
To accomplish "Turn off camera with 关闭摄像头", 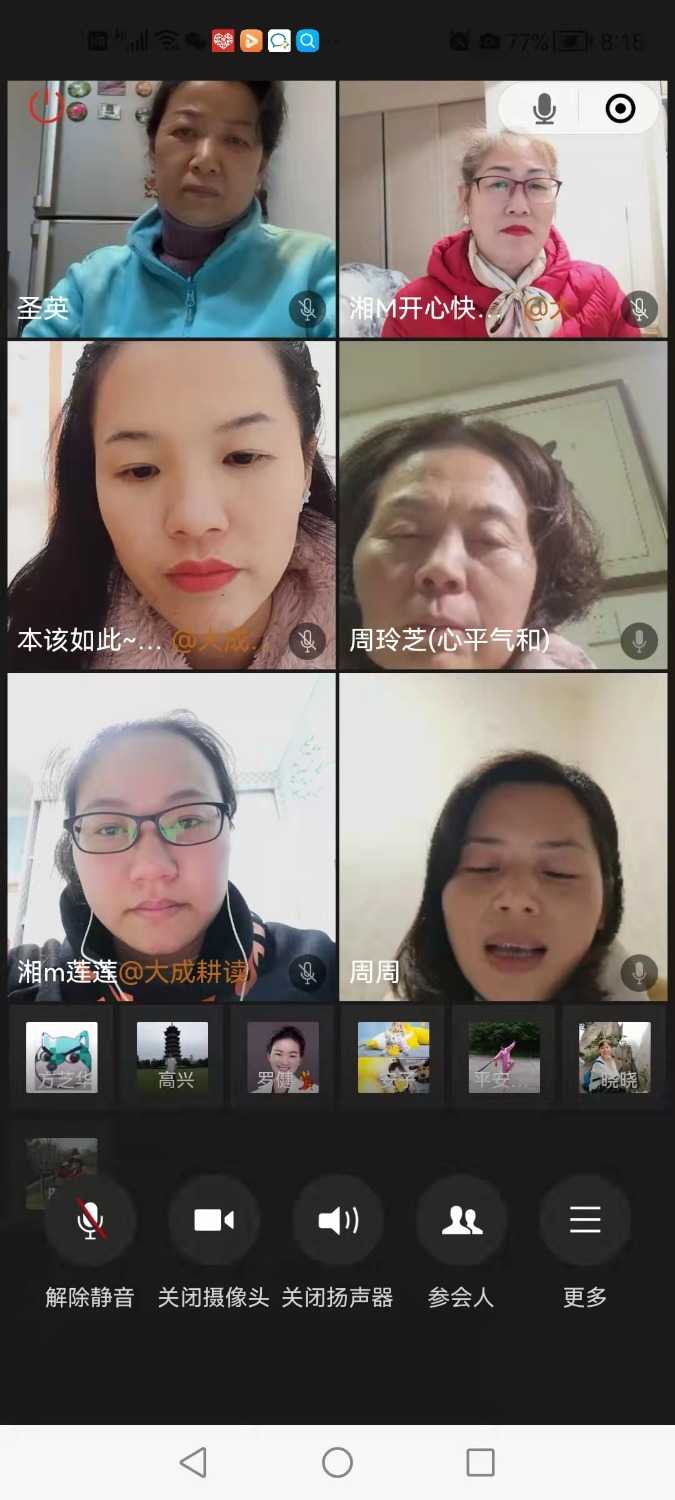I will [214, 1221].
